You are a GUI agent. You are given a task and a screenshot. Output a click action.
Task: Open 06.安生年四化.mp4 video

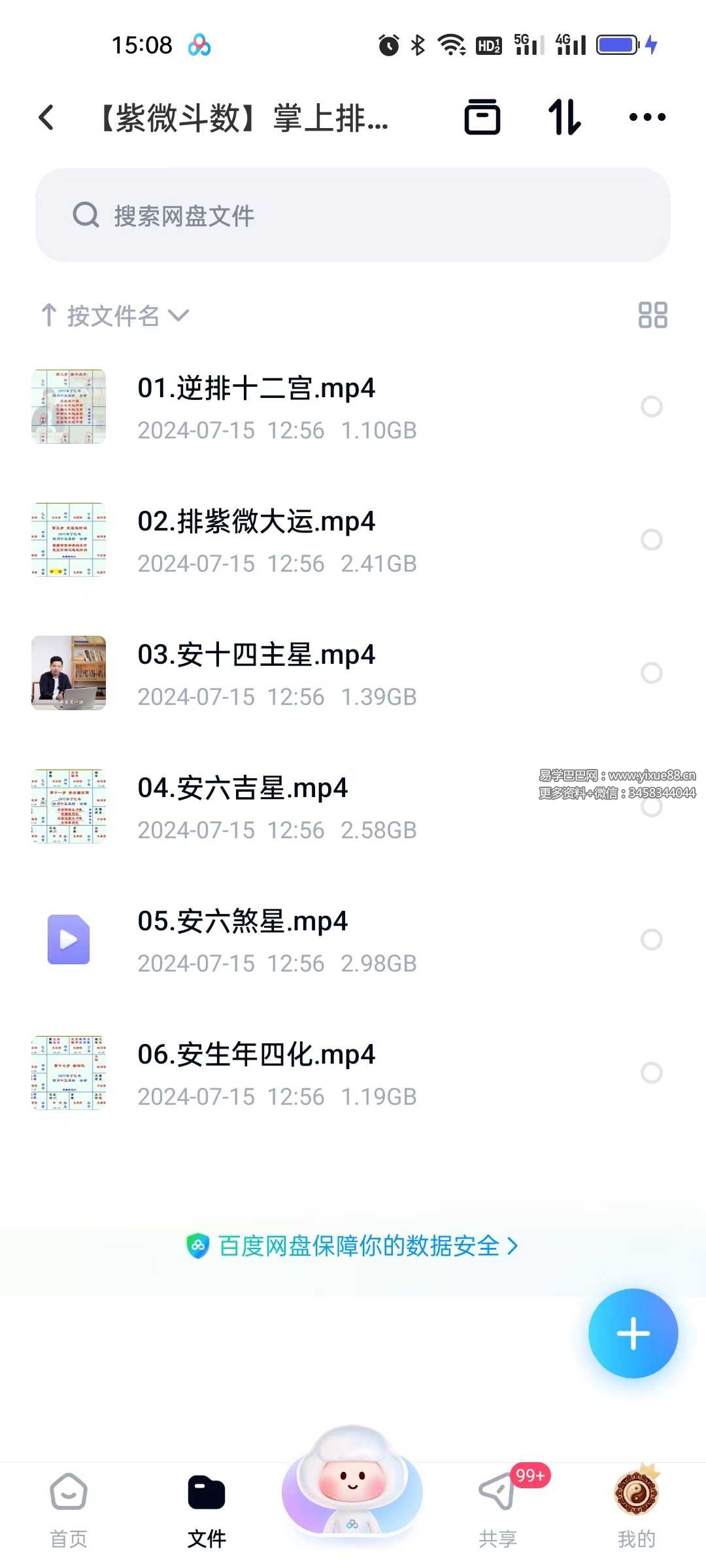(x=256, y=1055)
